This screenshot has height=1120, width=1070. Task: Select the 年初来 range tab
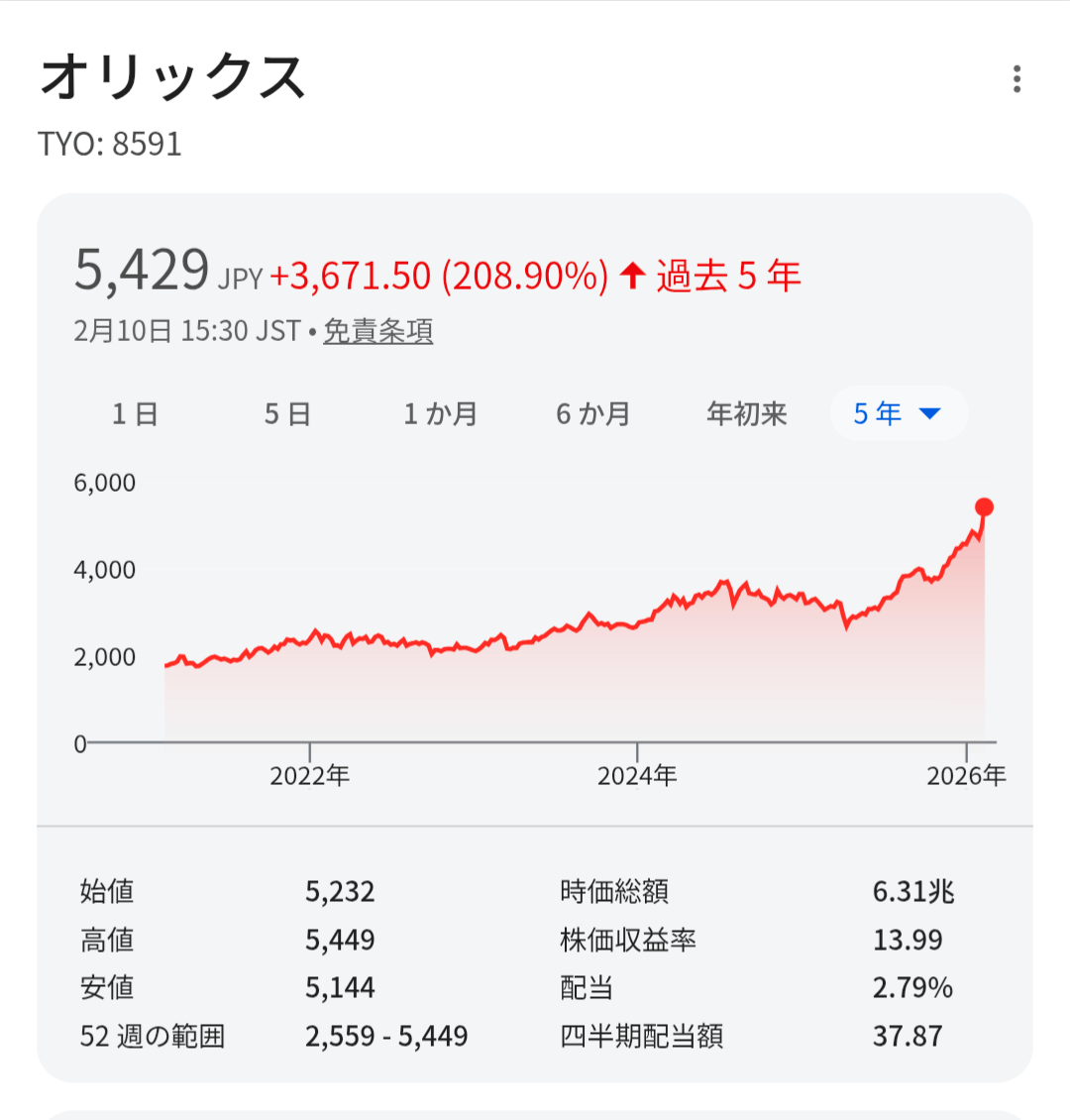(x=746, y=413)
